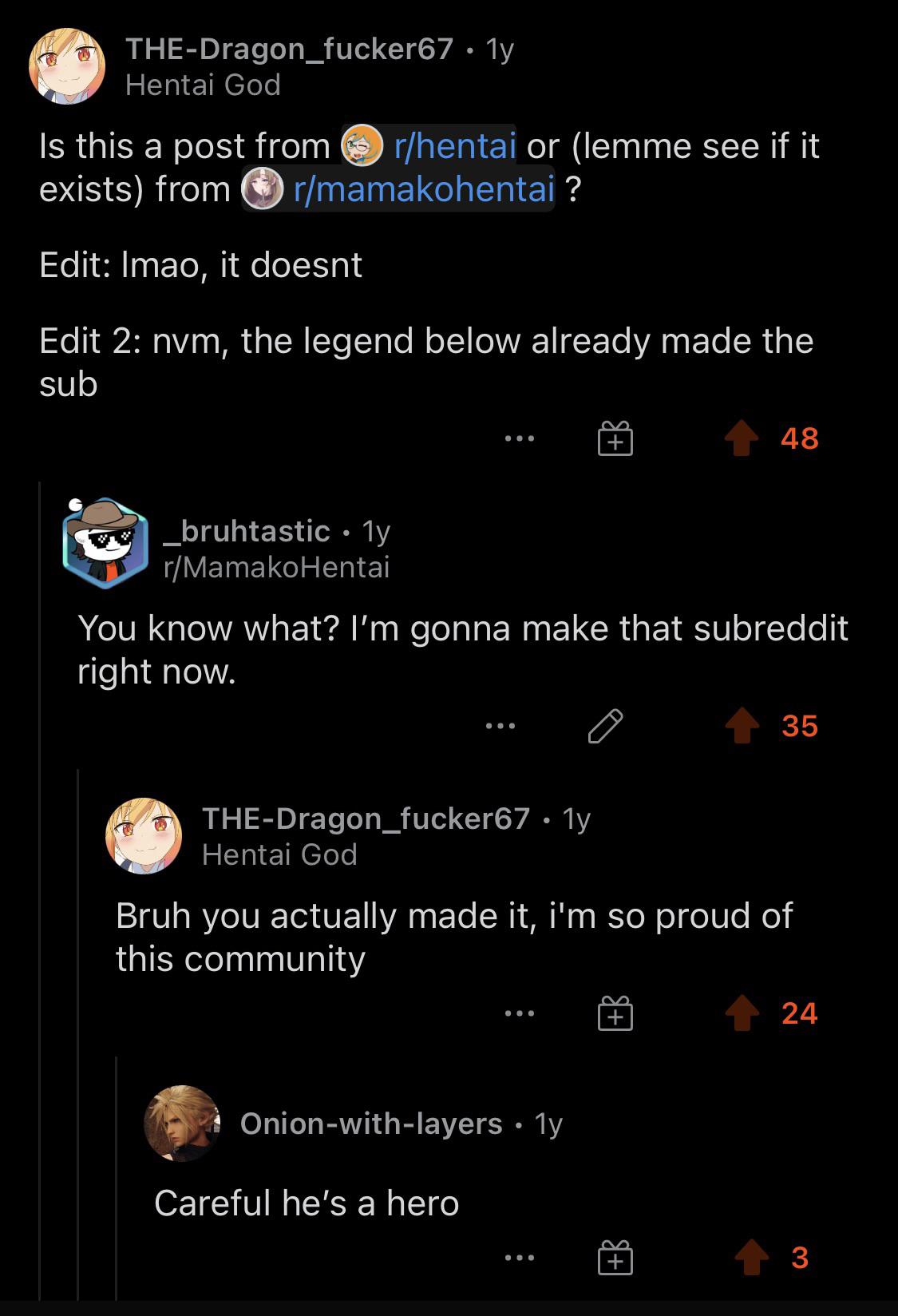
Task: Upvote the 'Careful he's a hero' comment
Action: (752, 1258)
